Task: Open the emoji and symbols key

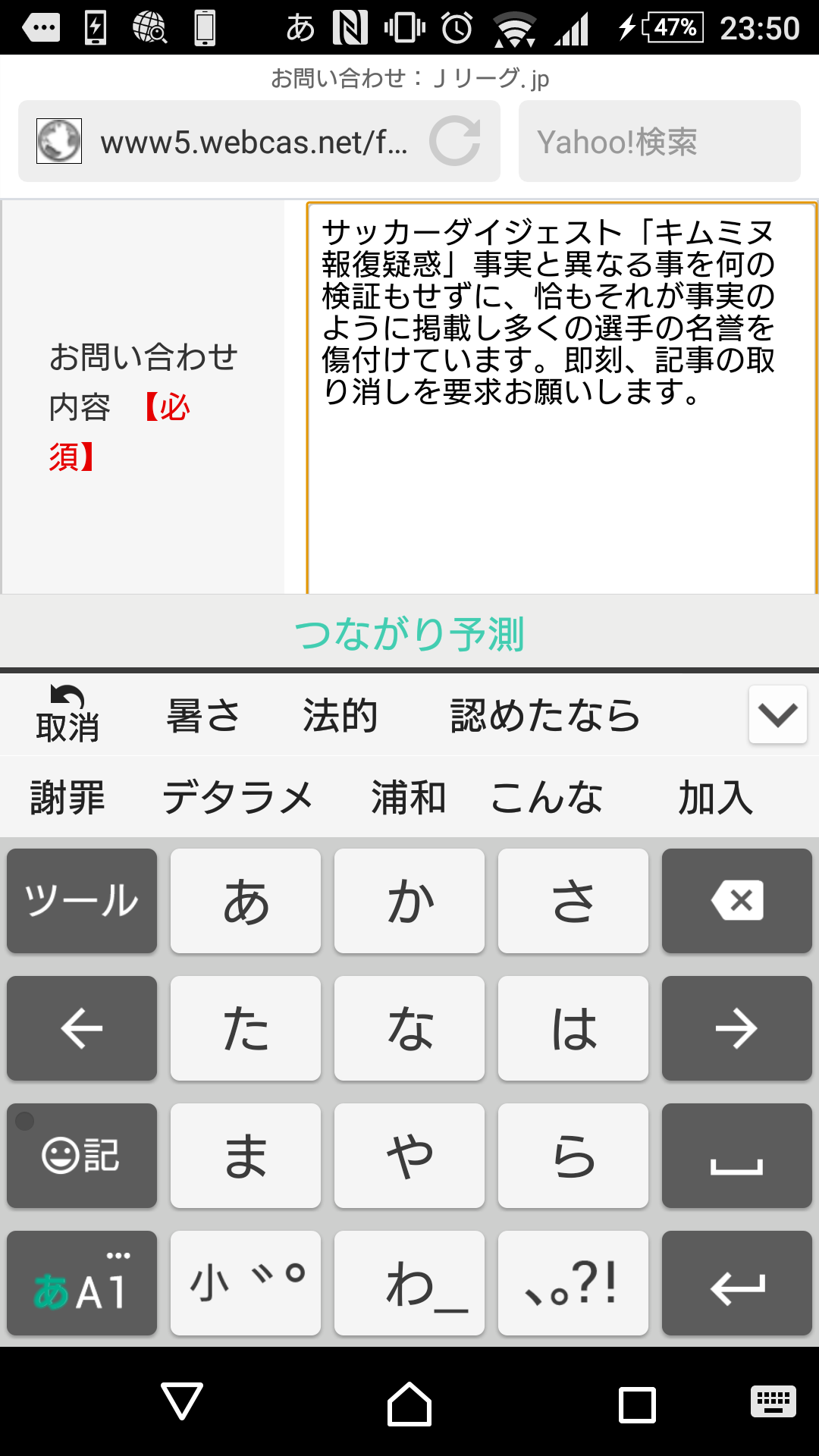Action: [82, 1156]
